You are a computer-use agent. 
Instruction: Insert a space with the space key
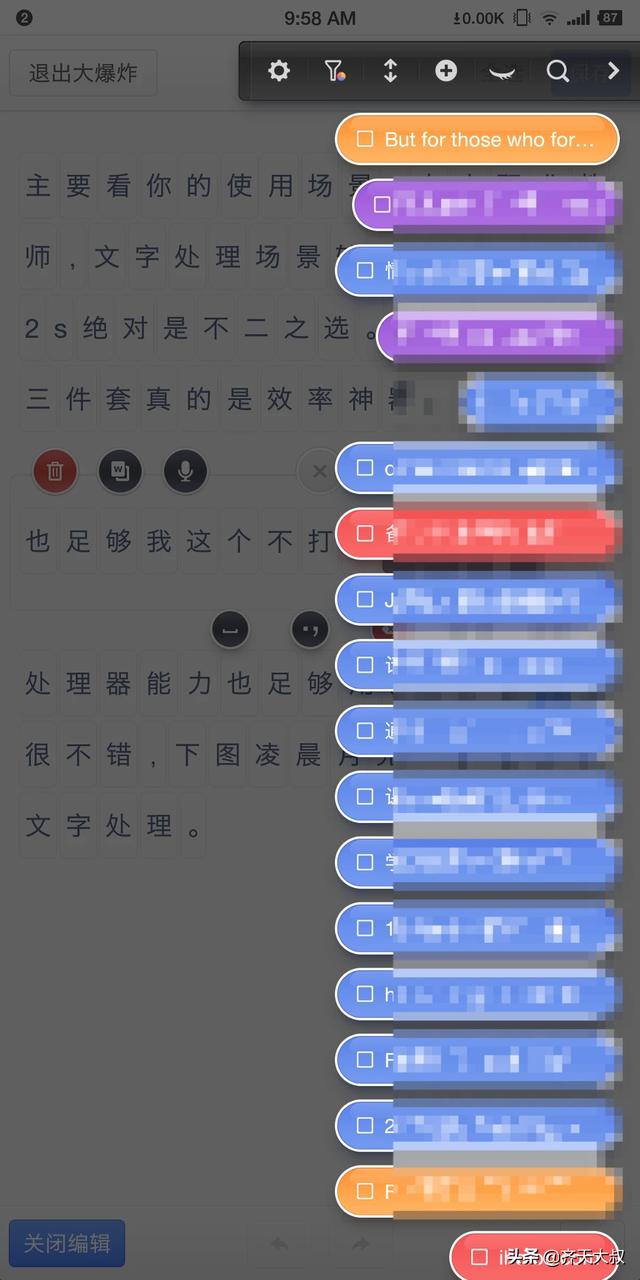pyautogui.click(x=231, y=629)
